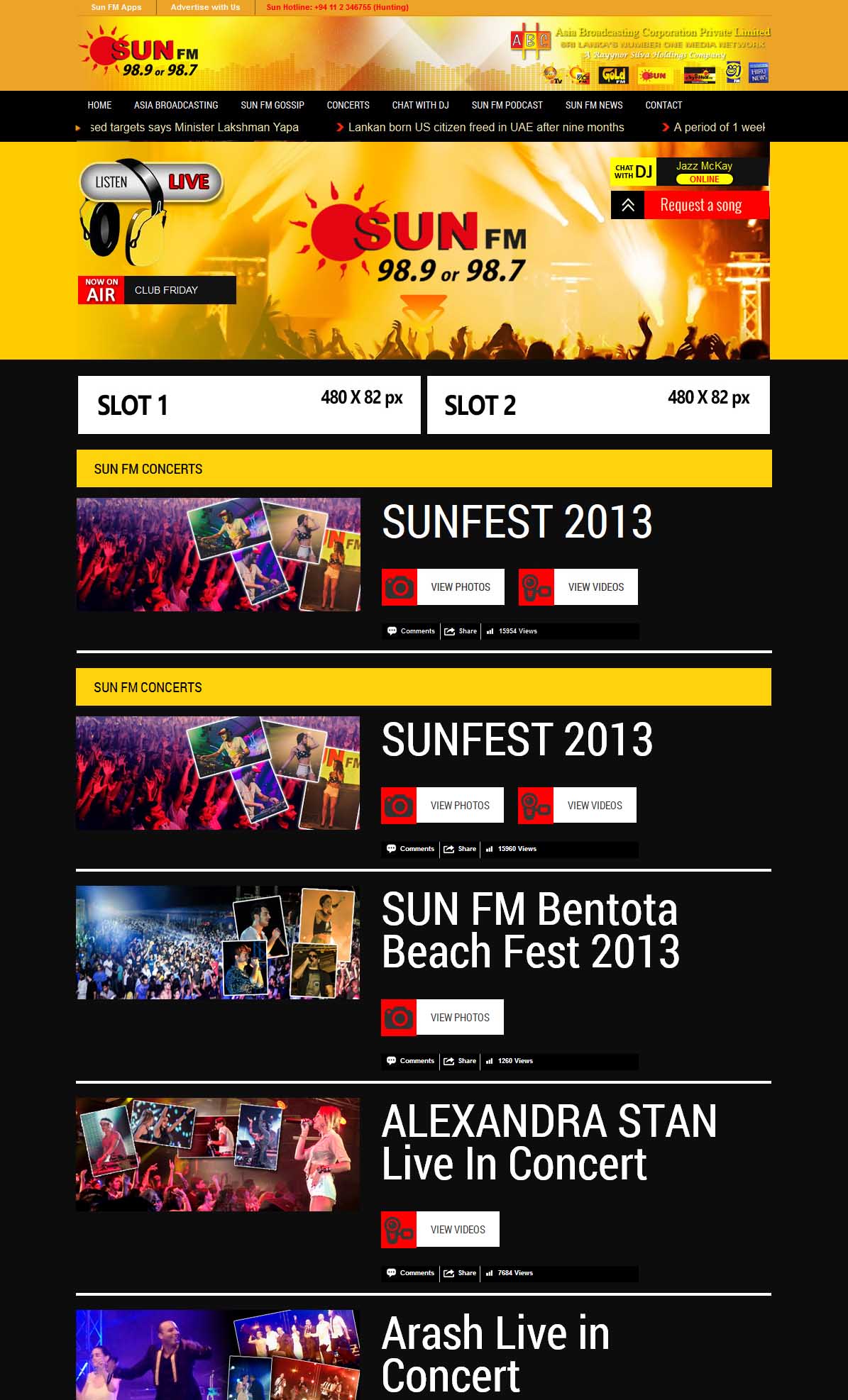Open the Sun FM Apps link

(x=116, y=7)
